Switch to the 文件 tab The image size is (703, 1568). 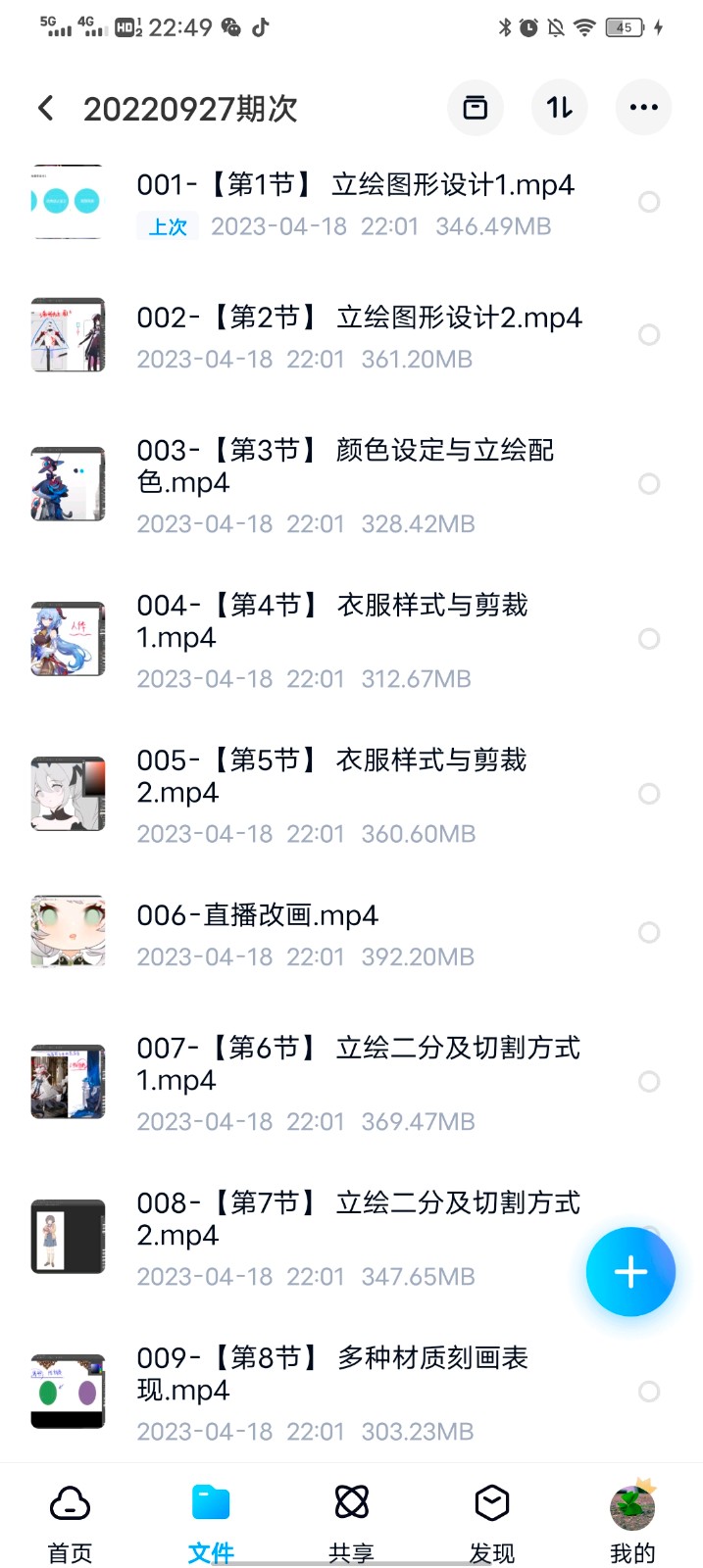pos(211,1523)
